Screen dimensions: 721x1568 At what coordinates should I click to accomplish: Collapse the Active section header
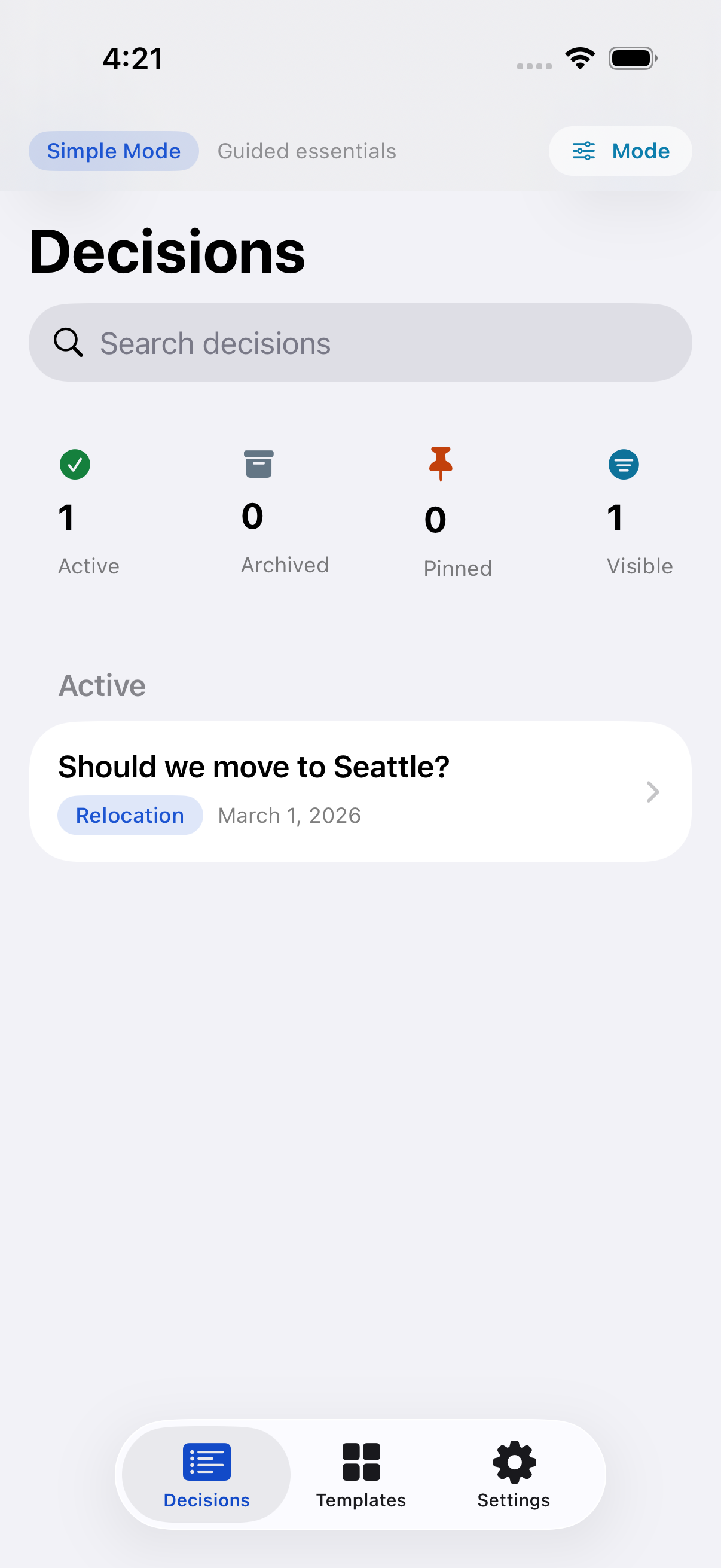102,684
